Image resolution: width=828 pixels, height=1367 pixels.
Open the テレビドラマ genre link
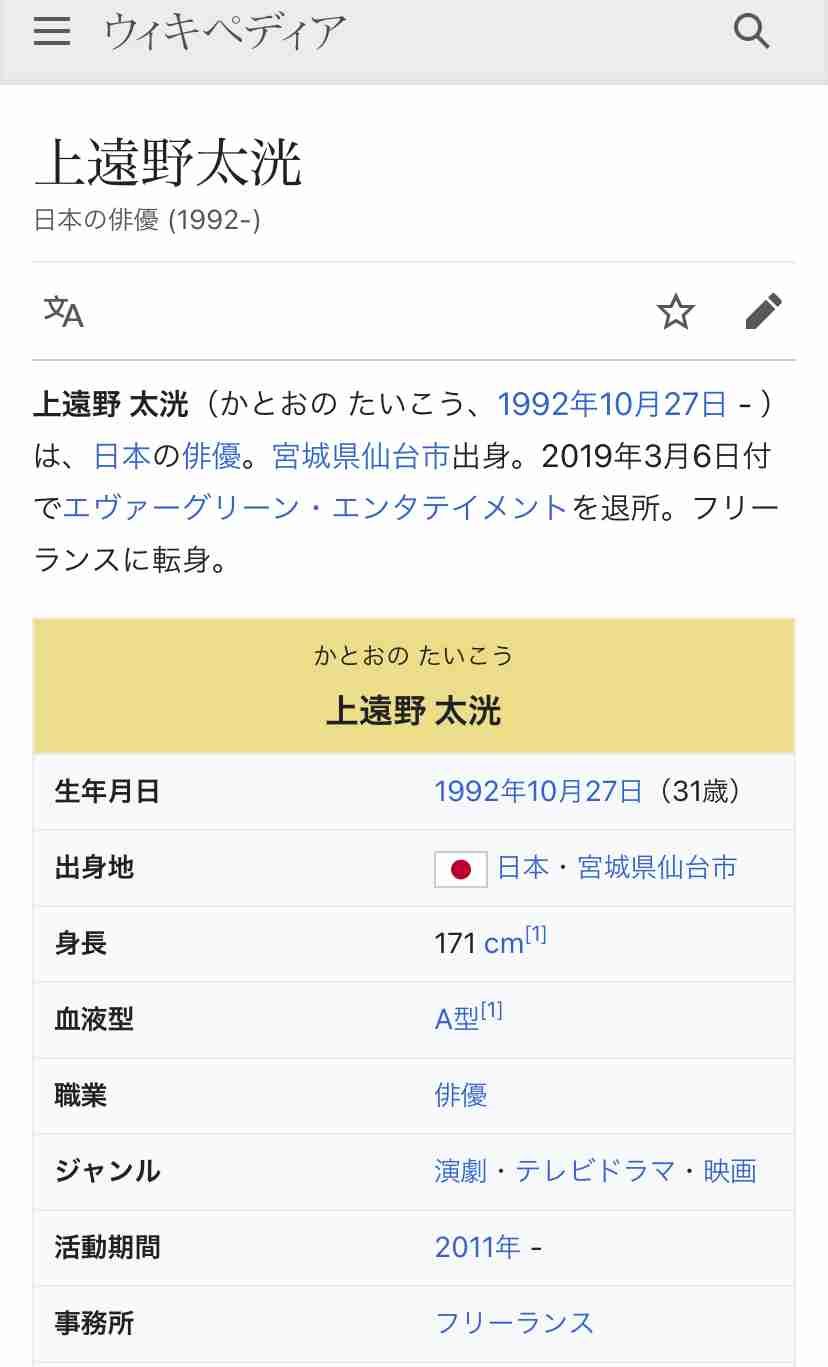(x=595, y=1171)
